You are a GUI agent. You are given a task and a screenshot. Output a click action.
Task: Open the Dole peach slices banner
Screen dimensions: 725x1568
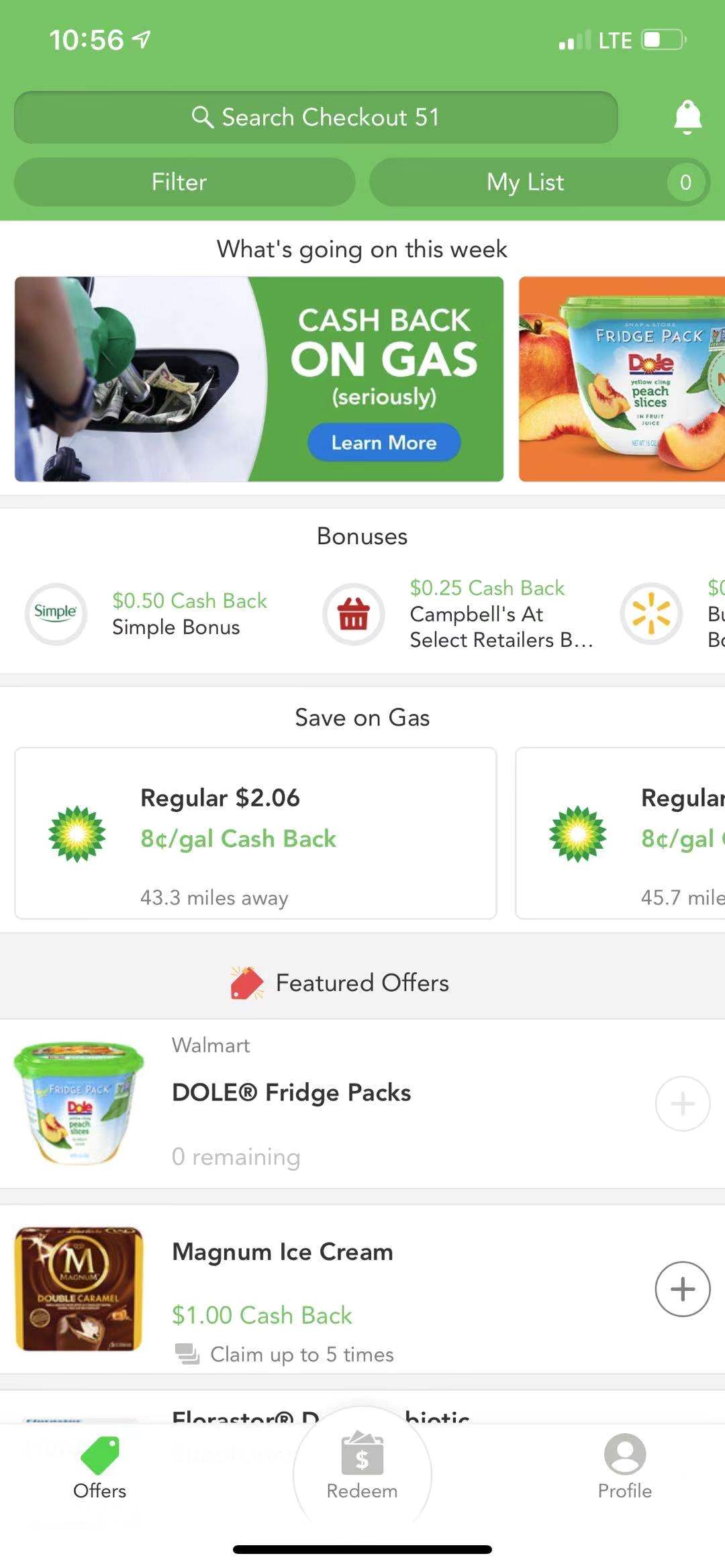(x=621, y=379)
